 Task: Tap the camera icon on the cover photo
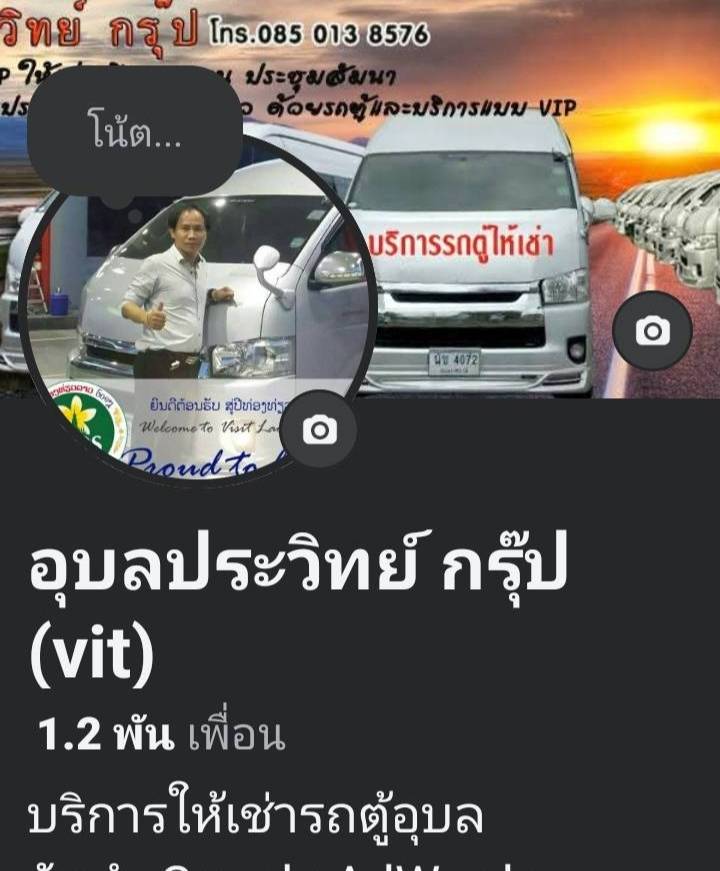pyautogui.click(x=653, y=331)
